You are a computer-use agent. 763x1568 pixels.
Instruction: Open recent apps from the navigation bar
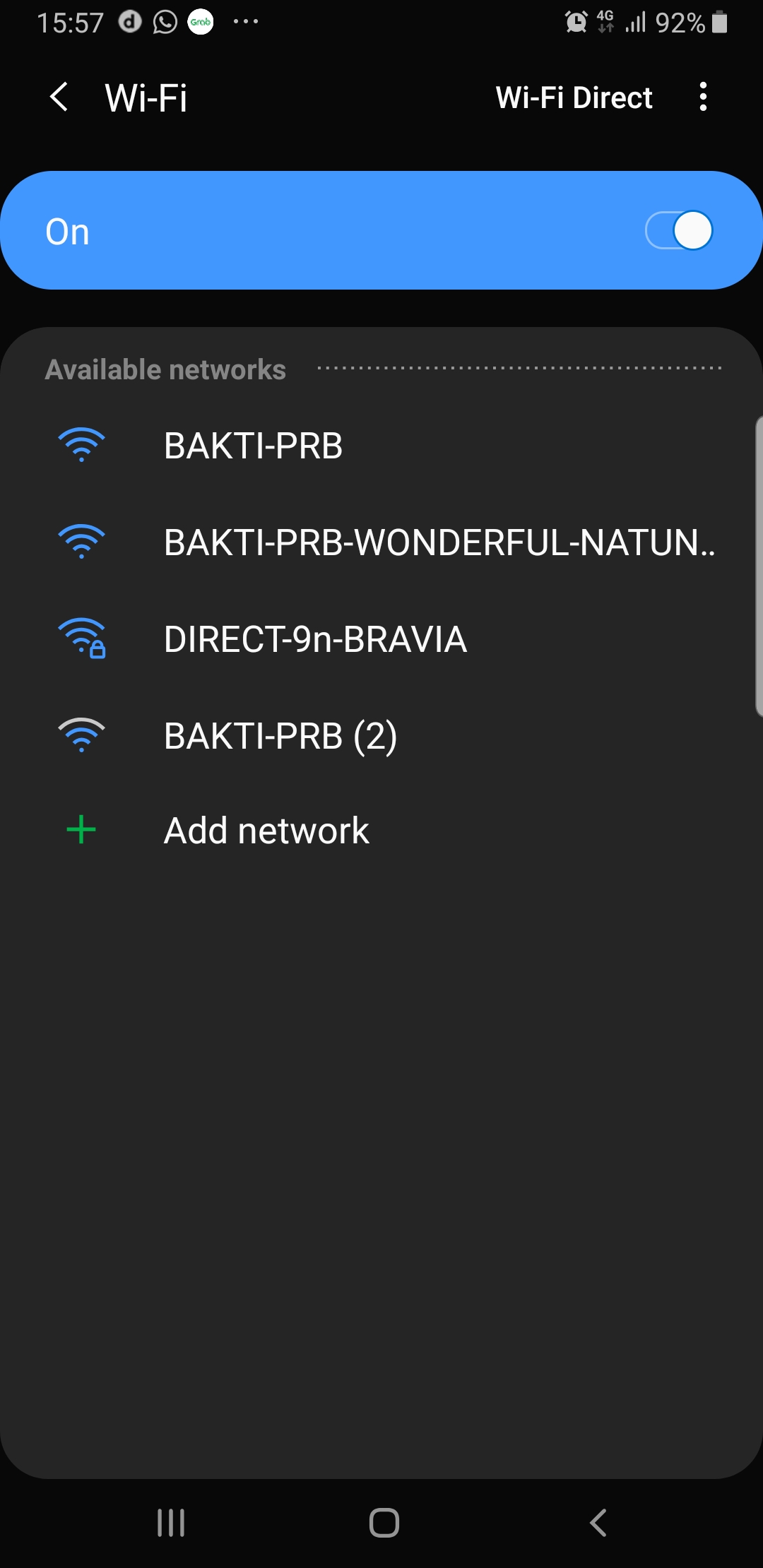pyautogui.click(x=171, y=1522)
